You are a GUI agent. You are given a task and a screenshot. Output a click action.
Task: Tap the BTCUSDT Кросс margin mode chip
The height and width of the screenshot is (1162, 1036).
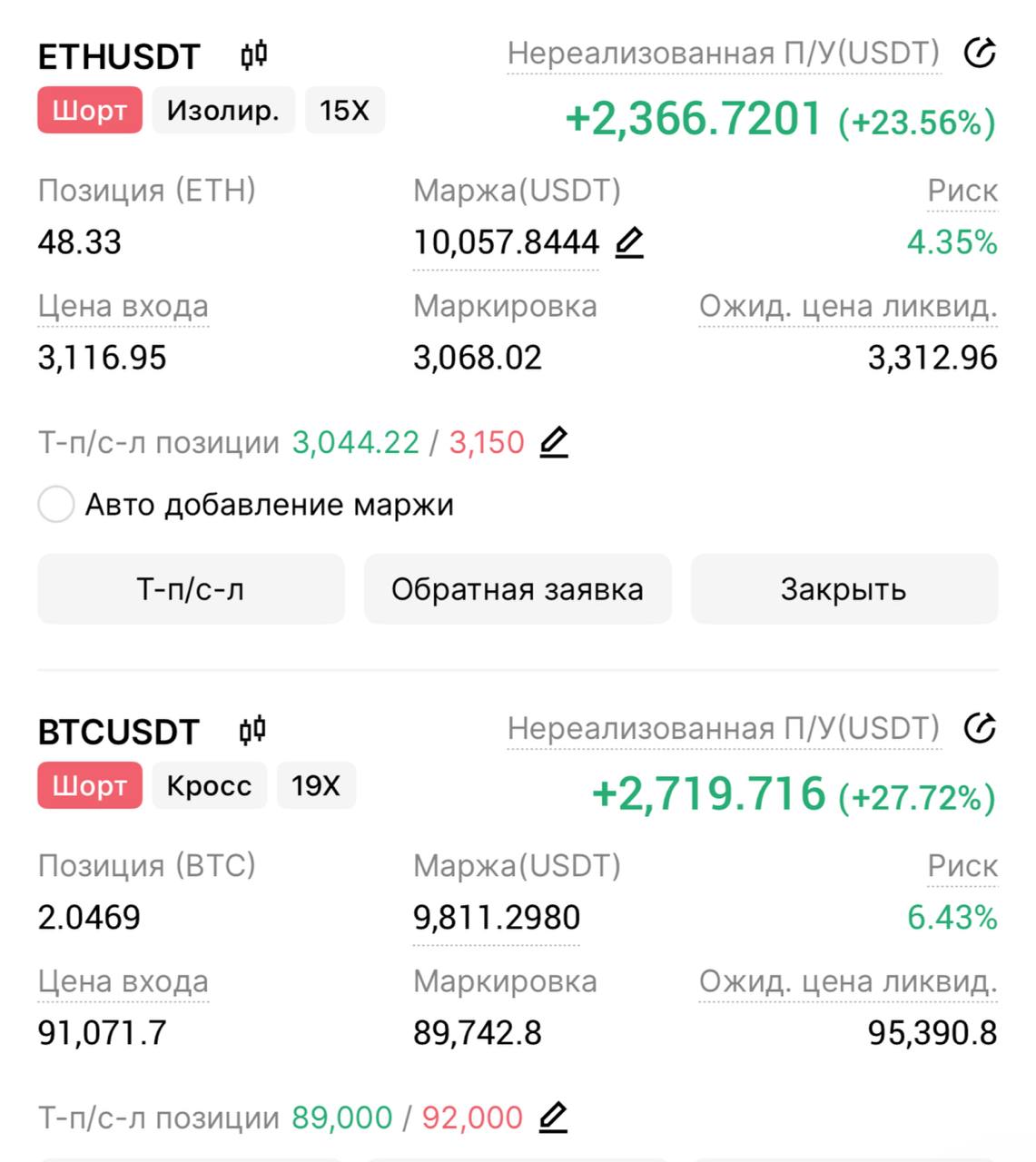coord(209,785)
